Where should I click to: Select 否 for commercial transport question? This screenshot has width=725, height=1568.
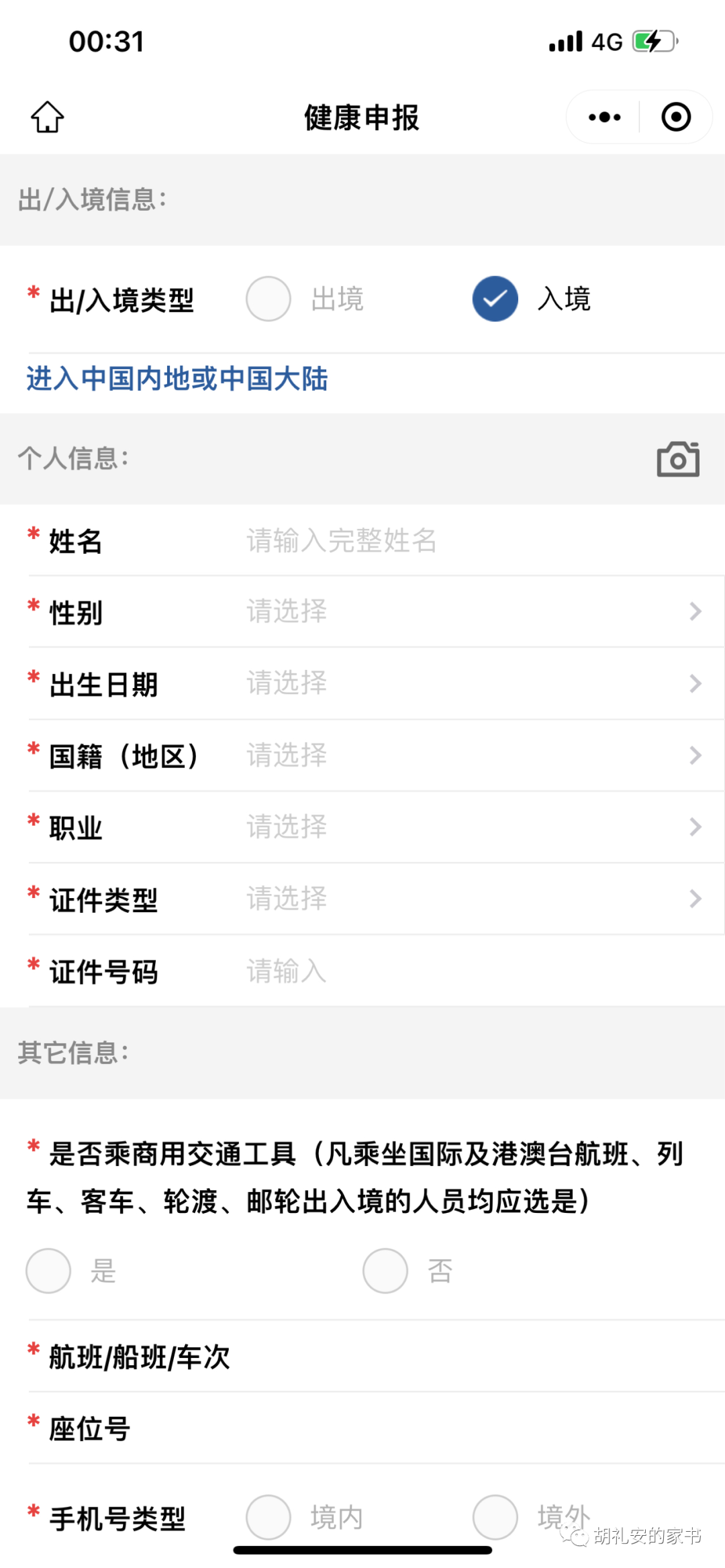click(x=385, y=1271)
